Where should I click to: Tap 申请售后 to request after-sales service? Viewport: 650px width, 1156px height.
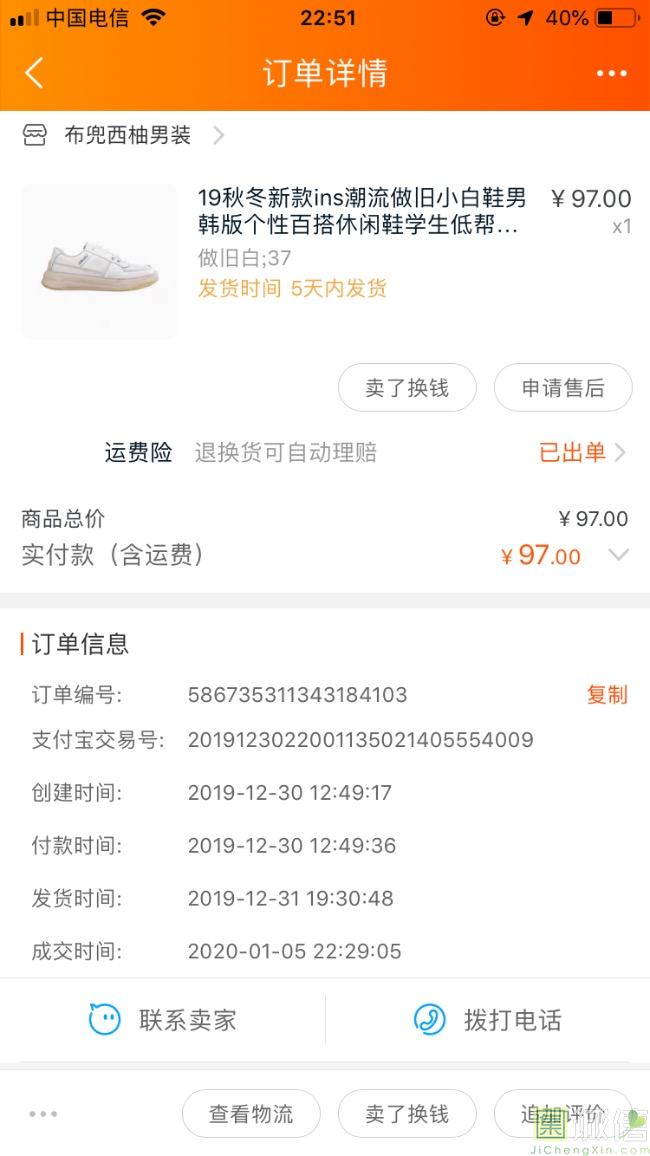coord(563,388)
